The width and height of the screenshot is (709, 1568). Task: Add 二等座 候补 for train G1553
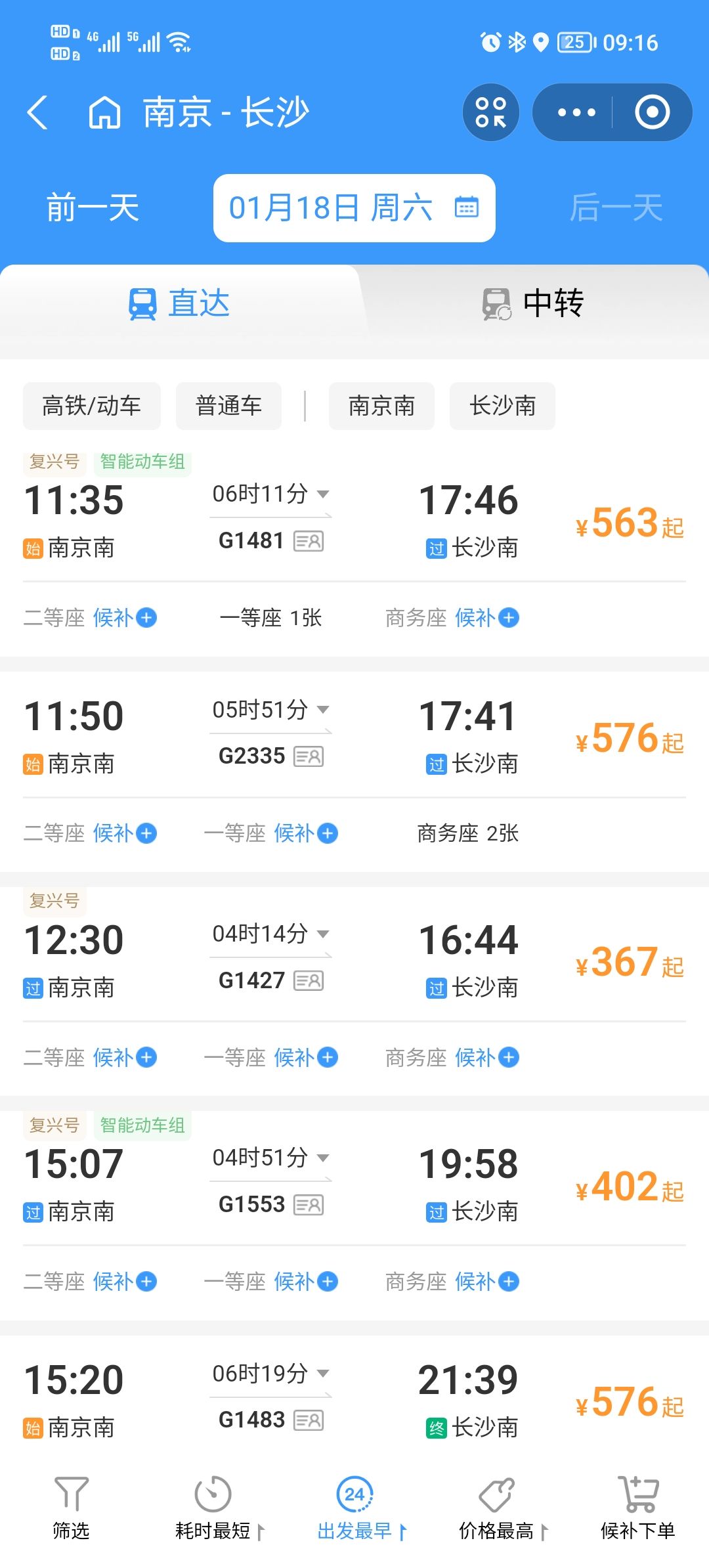pyautogui.click(x=125, y=1281)
